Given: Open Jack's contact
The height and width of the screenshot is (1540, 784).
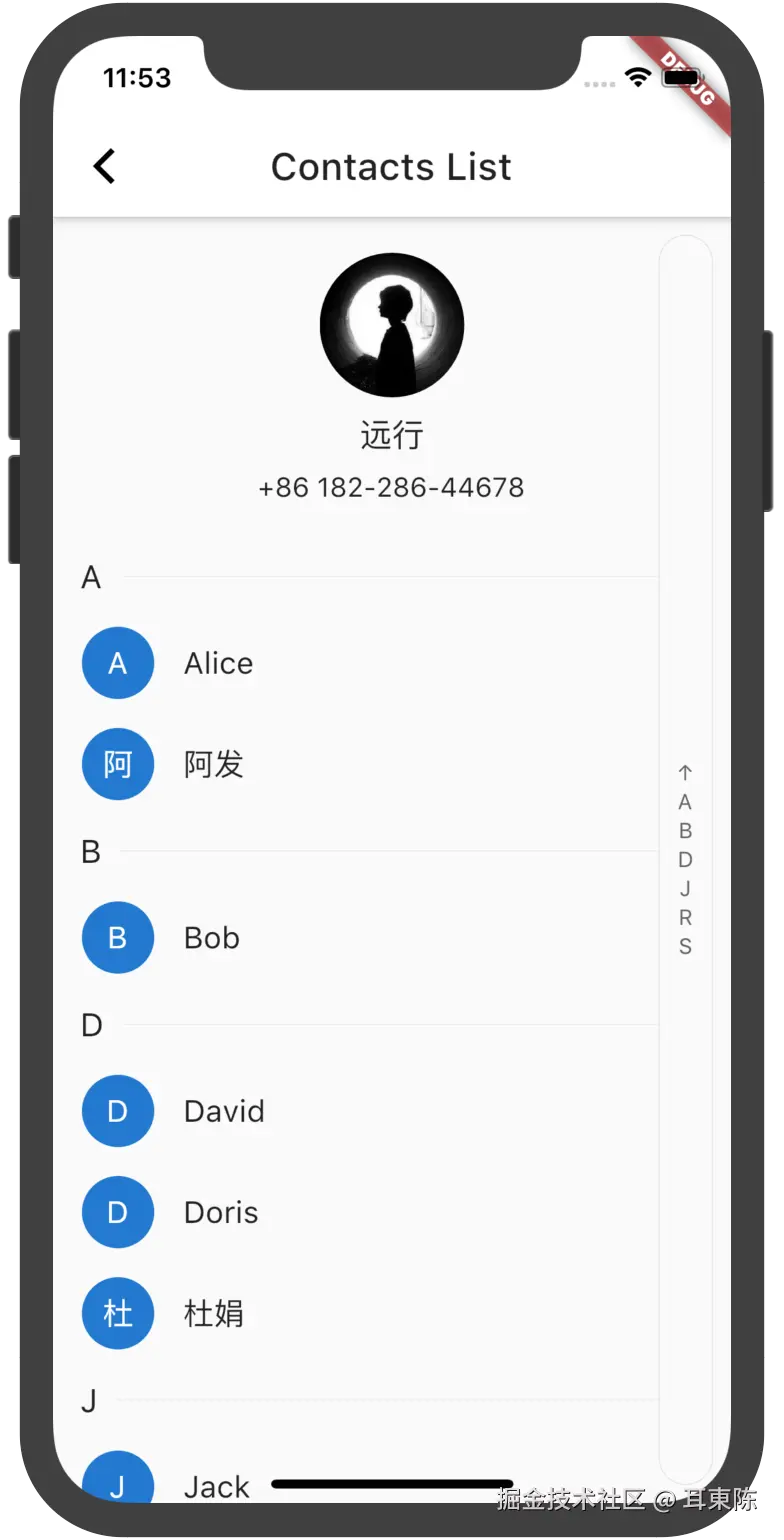Looking at the screenshot, I should pos(216,1486).
